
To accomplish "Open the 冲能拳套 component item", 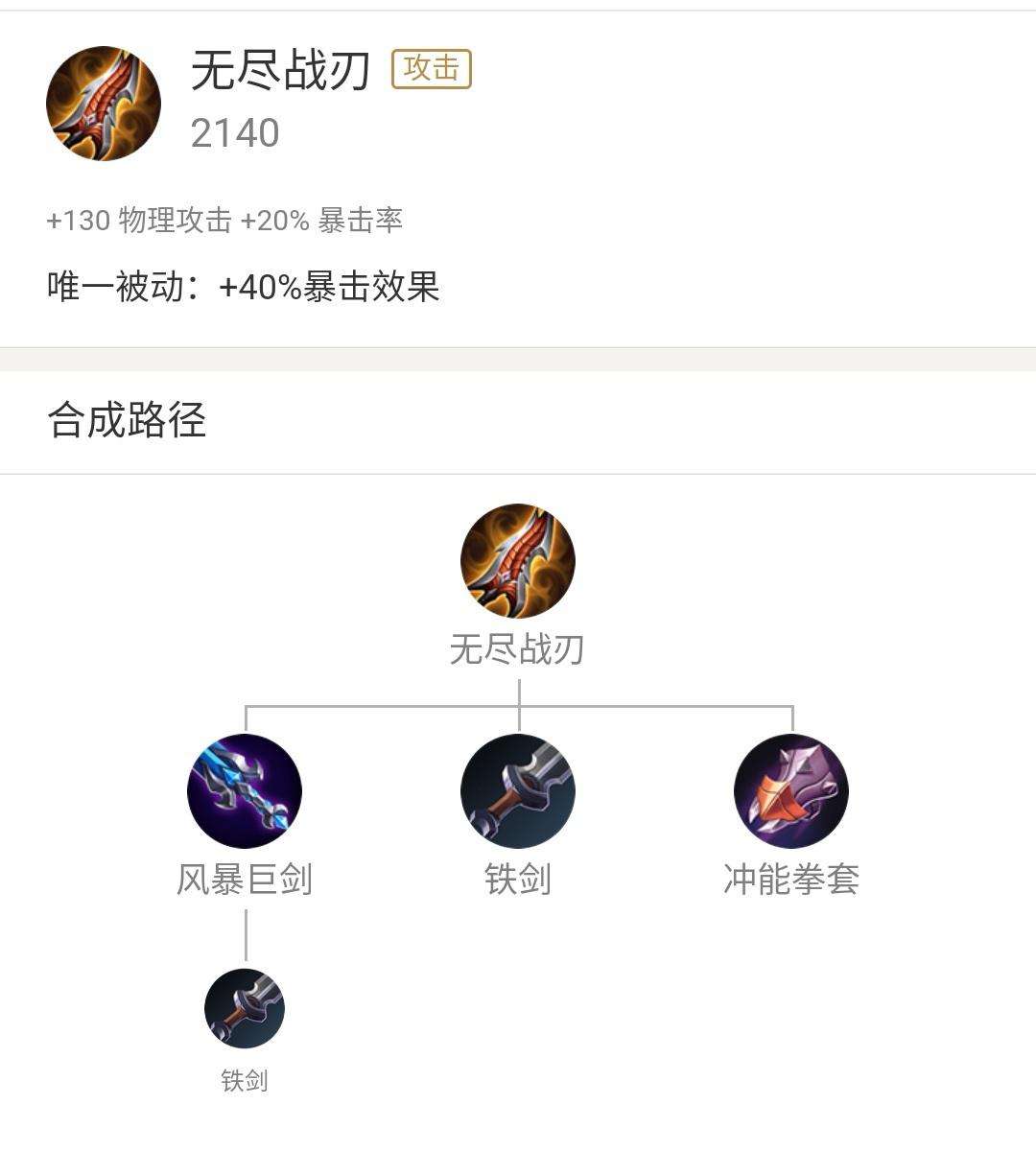I will point(790,792).
